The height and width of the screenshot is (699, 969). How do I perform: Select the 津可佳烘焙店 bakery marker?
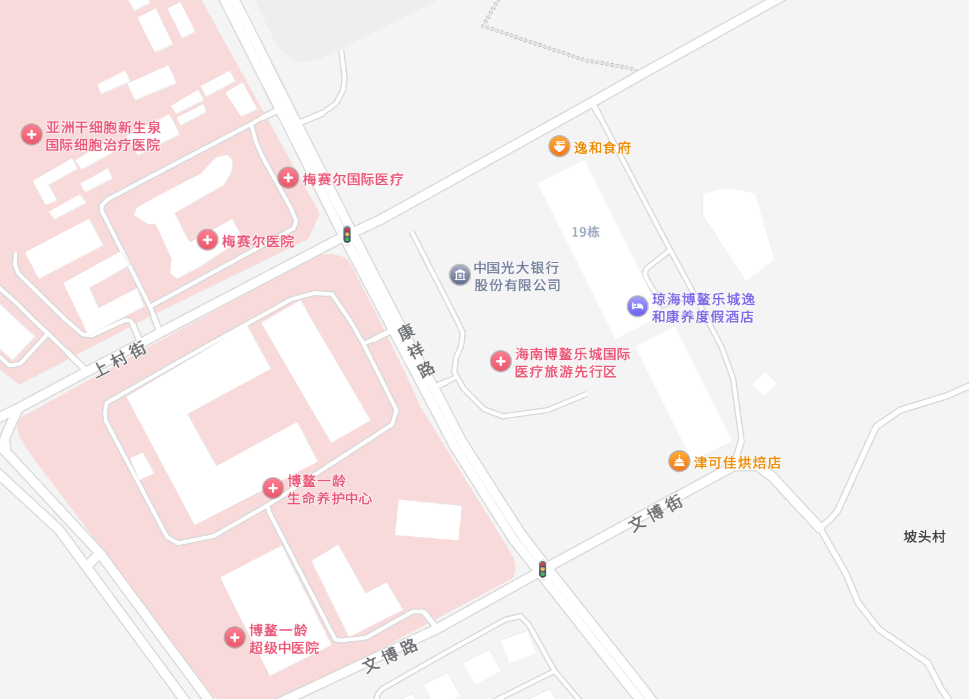(679, 461)
